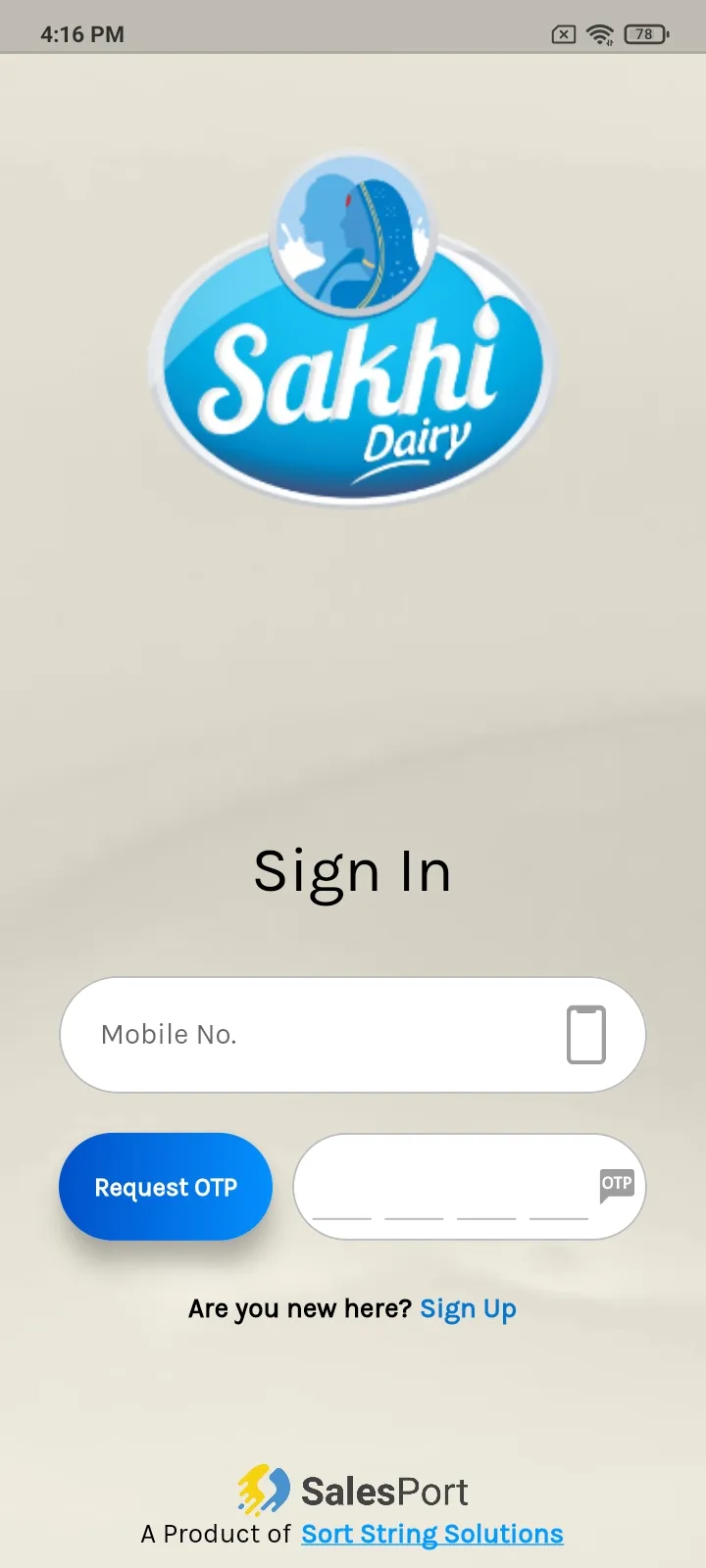The height and width of the screenshot is (1568, 706).
Task: Open the Sort String Solutions link
Action: 431,1534
